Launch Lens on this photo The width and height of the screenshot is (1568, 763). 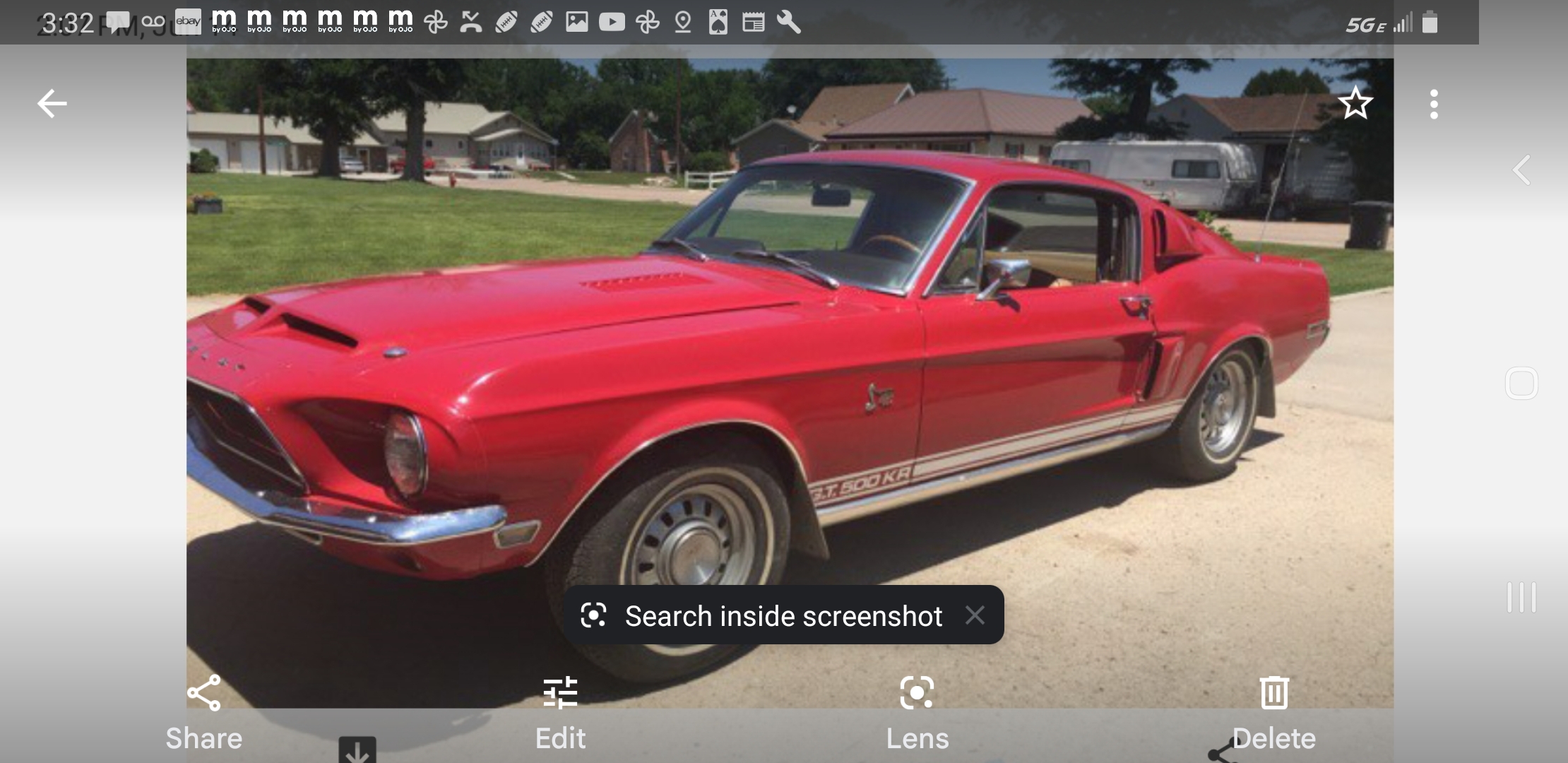click(917, 712)
